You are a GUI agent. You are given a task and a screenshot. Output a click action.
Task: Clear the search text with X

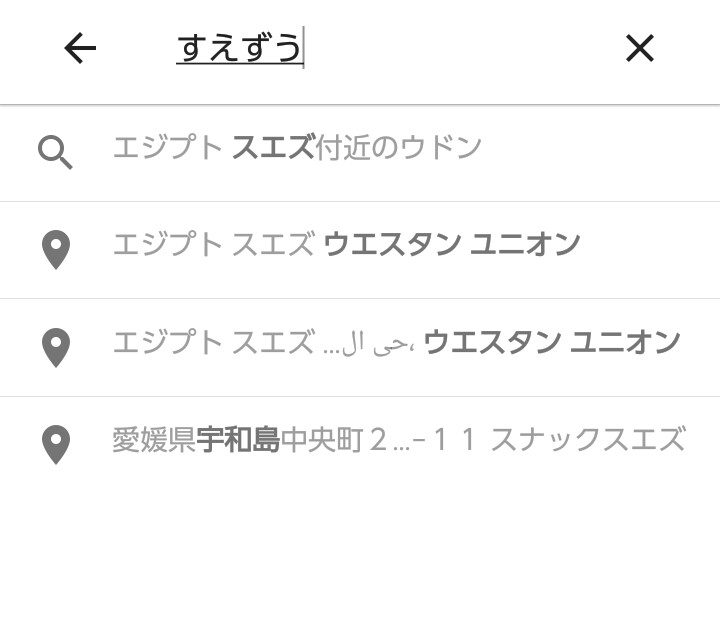[639, 48]
